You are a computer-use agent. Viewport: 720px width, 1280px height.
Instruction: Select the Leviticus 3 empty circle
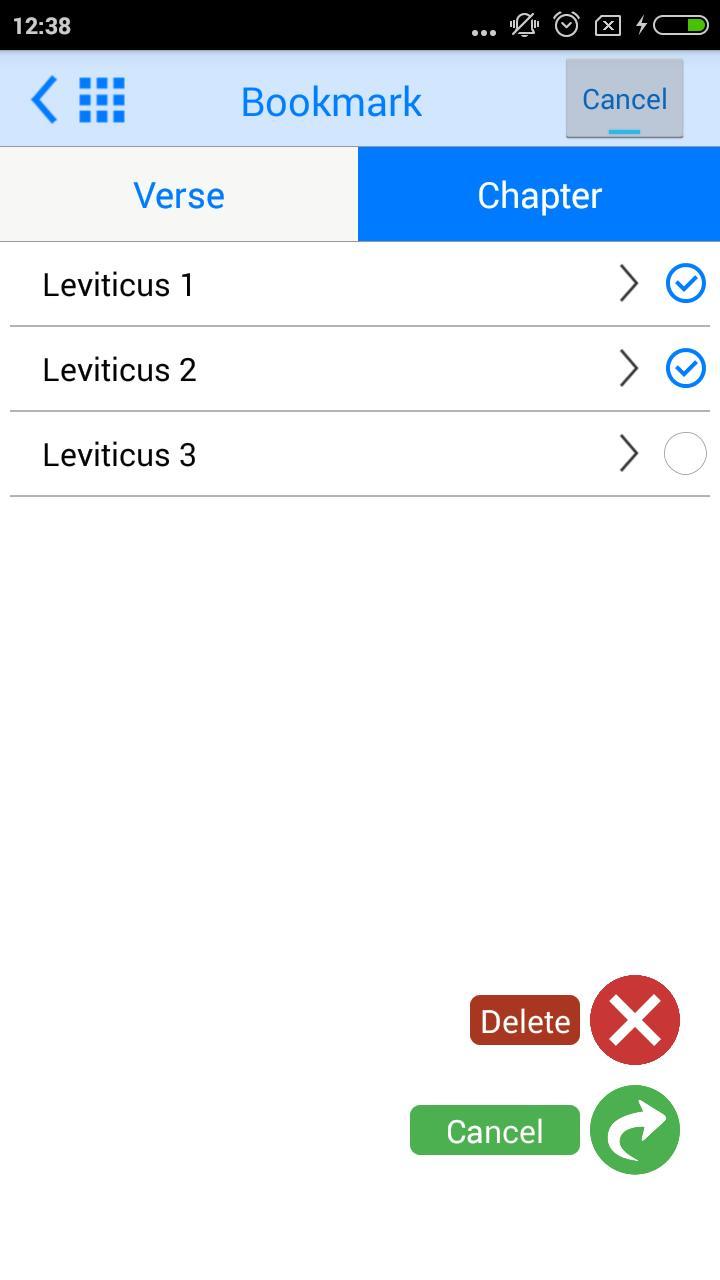685,453
